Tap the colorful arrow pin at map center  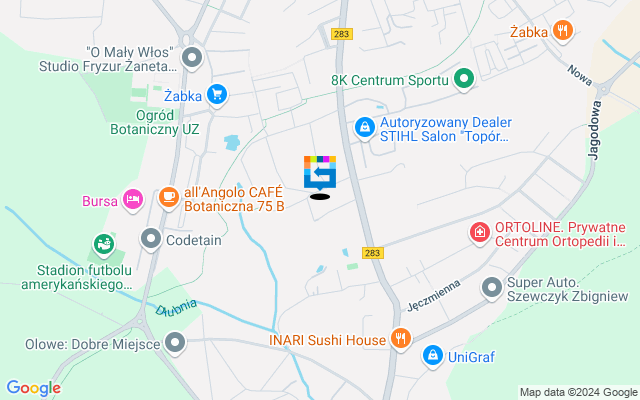point(320,173)
